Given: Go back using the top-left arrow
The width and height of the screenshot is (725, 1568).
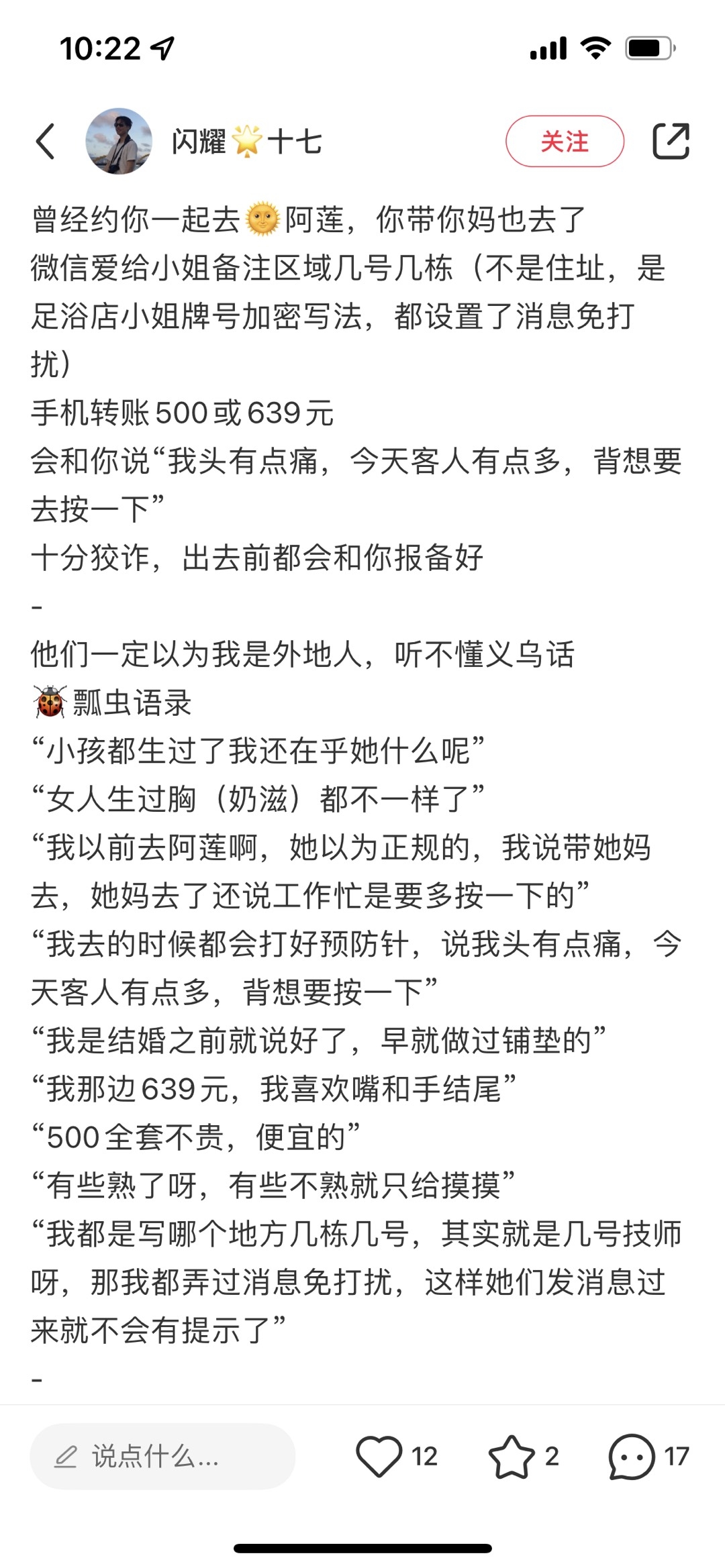Looking at the screenshot, I should 45,142.
